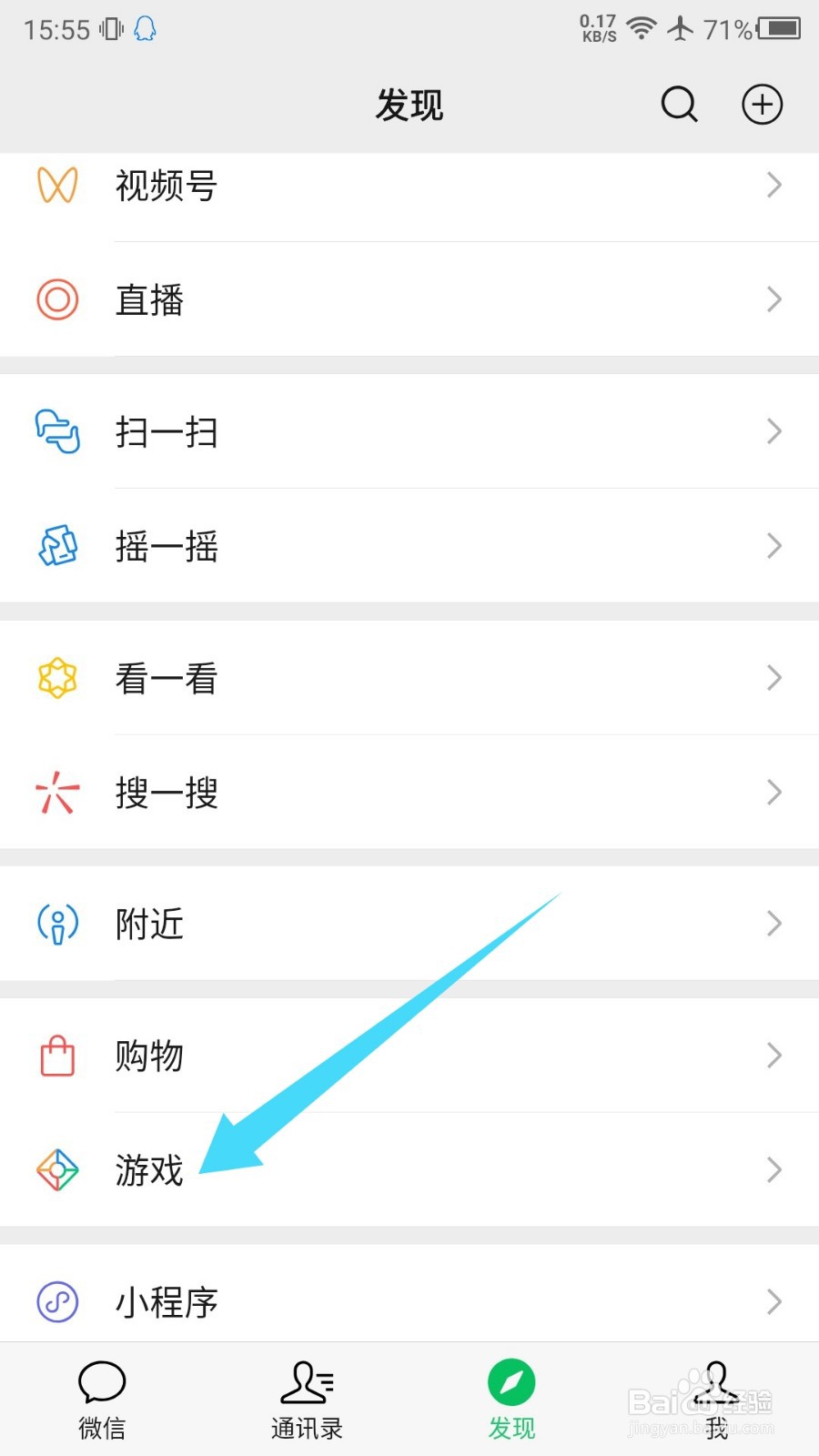Screen dimensions: 819x1456
Task: Select the 扫一扫 scan QR code icon
Action: [56, 432]
